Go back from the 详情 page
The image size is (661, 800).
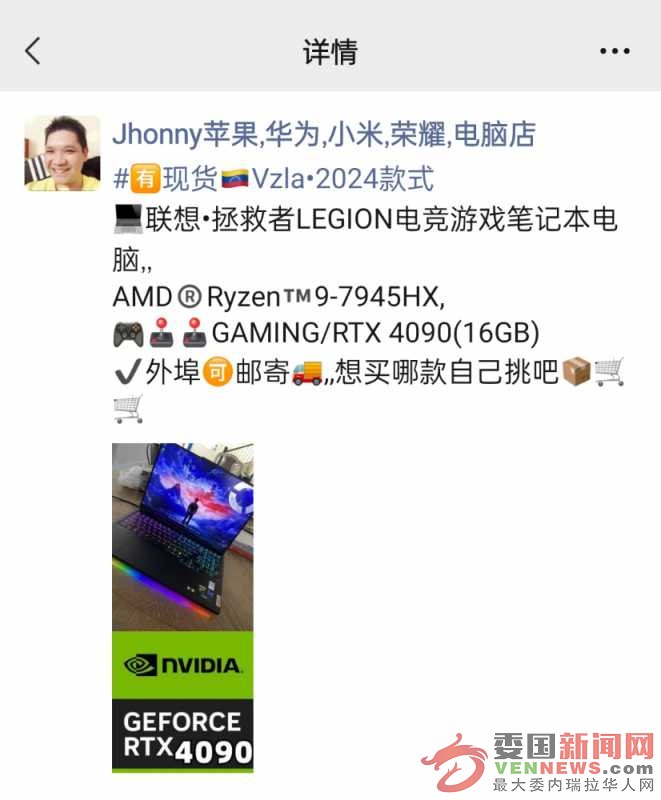click(x=33, y=51)
